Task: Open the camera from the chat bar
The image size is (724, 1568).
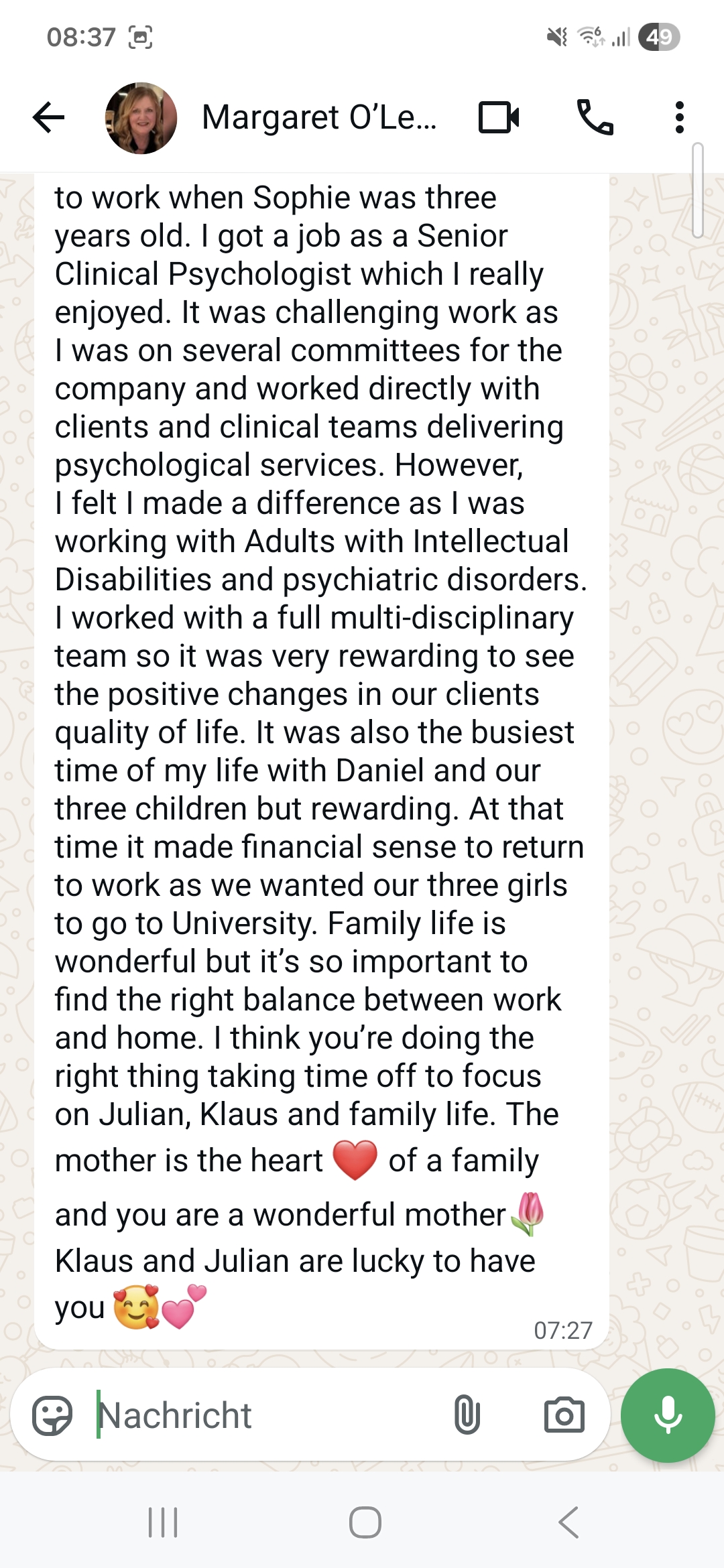Action: 564,1415
